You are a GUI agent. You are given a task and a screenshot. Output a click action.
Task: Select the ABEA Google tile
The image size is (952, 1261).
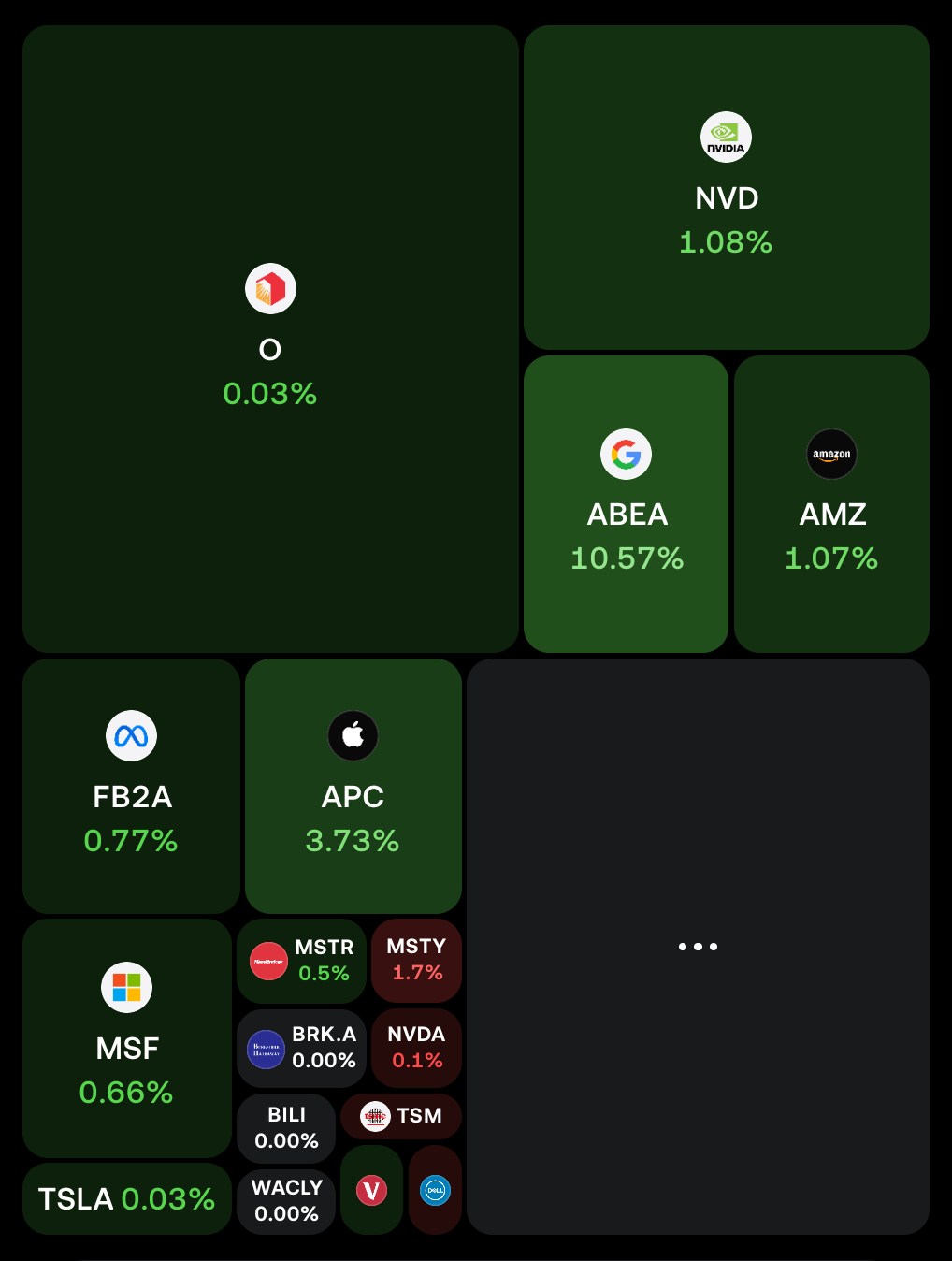pos(626,503)
